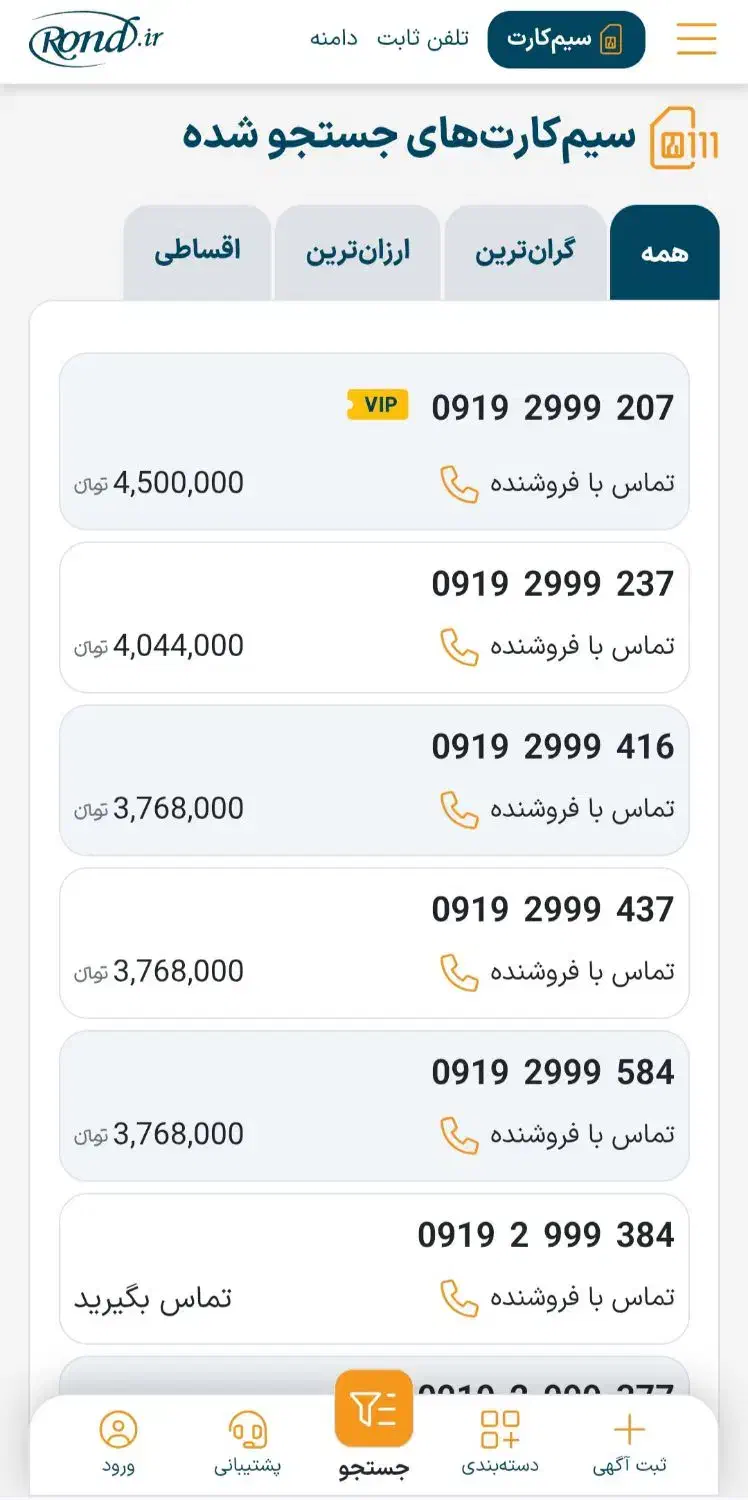
Task: Tap the phone icon for 0919 2999 416
Action: pyautogui.click(x=460, y=807)
